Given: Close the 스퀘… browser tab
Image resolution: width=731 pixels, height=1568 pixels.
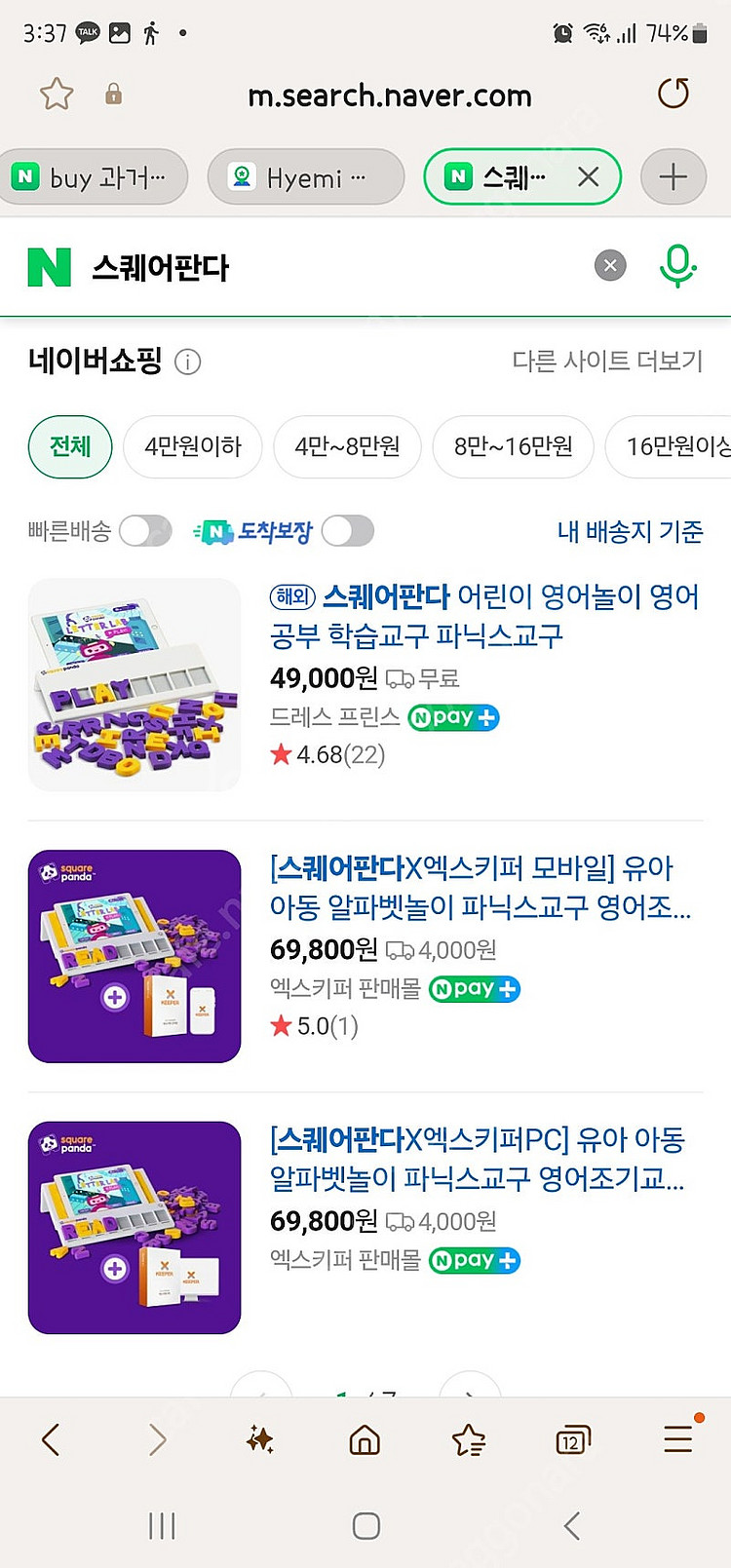Looking at the screenshot, I should [588, 177].
